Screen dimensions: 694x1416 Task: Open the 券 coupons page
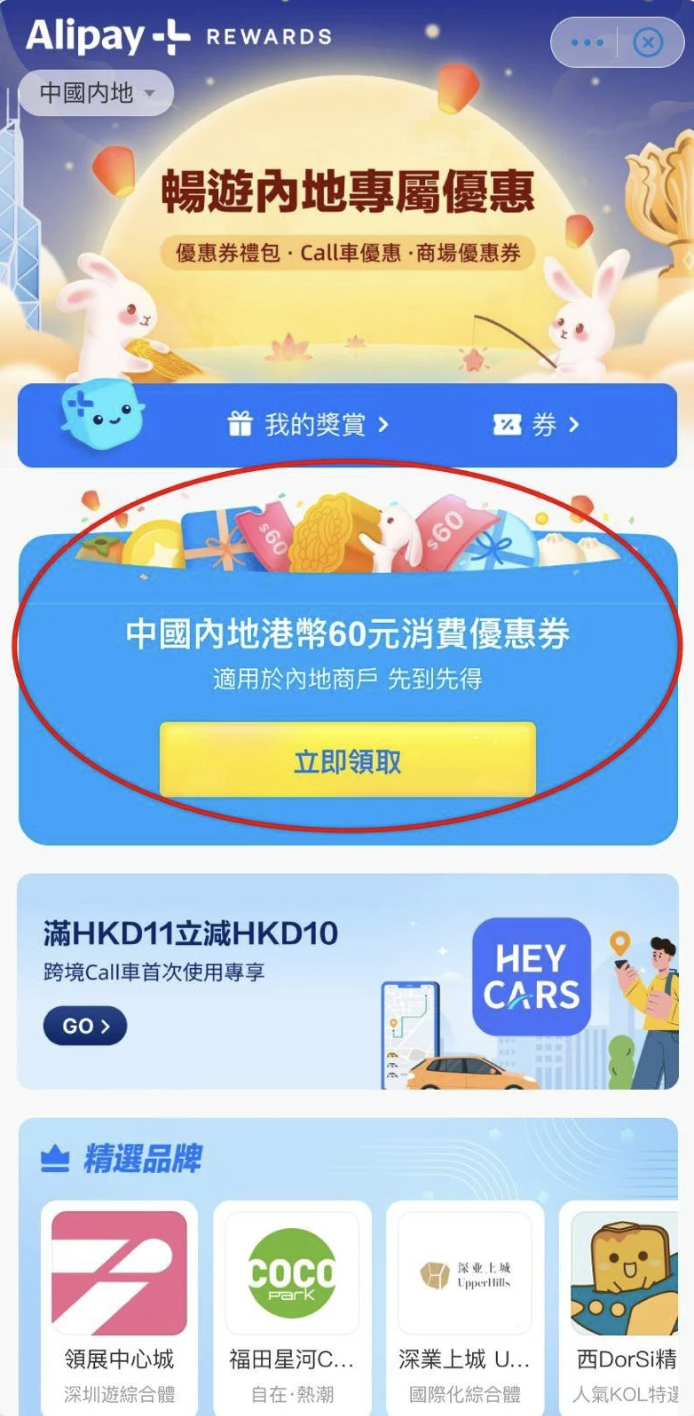point(536,425)
